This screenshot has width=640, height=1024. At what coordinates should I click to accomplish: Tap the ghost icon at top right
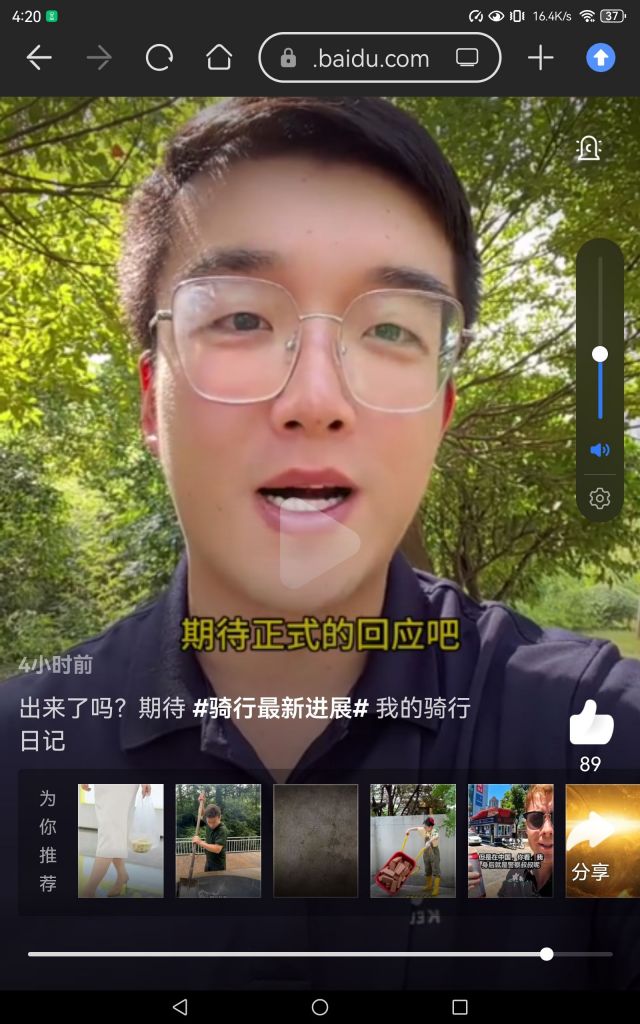pyautogui.click(x=589, y=148)
